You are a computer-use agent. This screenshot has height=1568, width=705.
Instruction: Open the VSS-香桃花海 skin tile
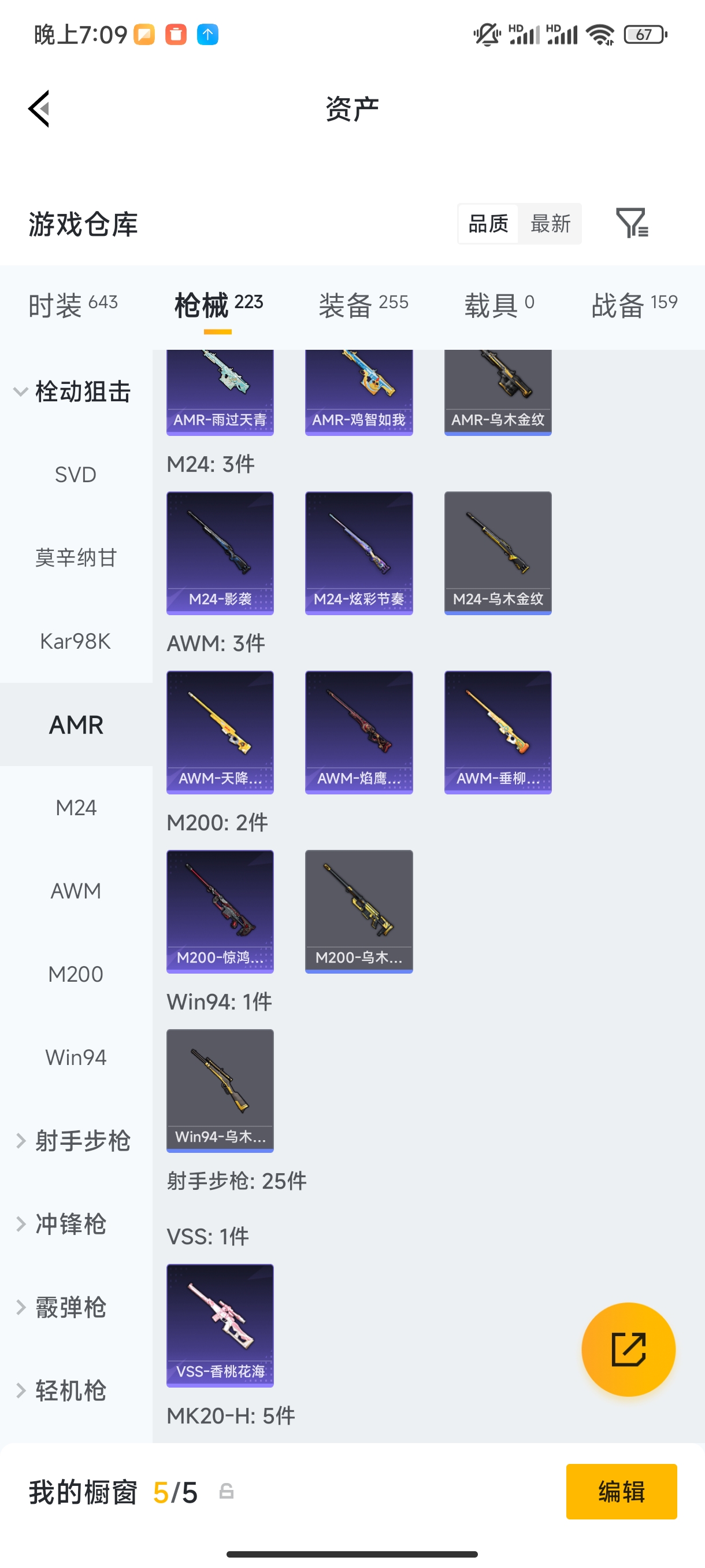coord(220,1325)
